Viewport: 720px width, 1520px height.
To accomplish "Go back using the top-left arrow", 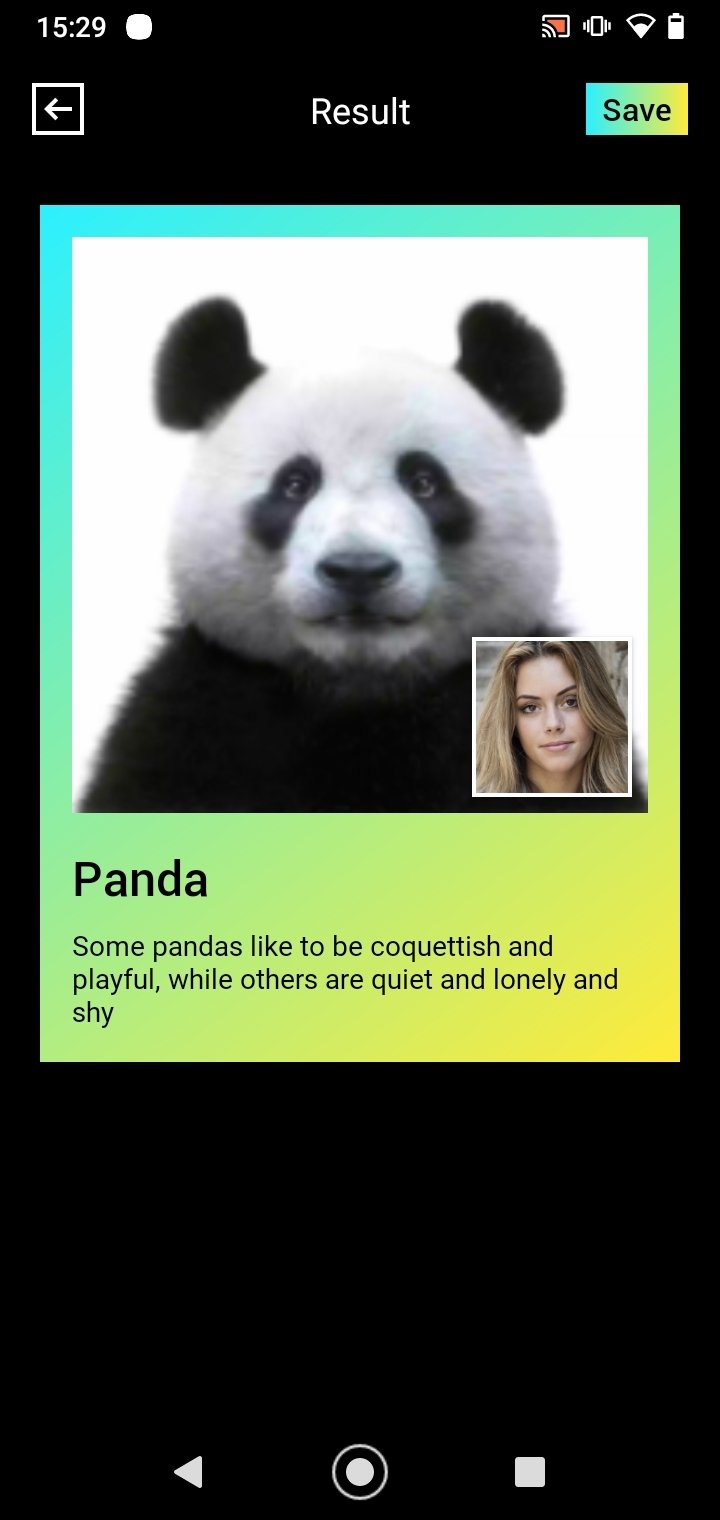I will click(x=58, y=109).
